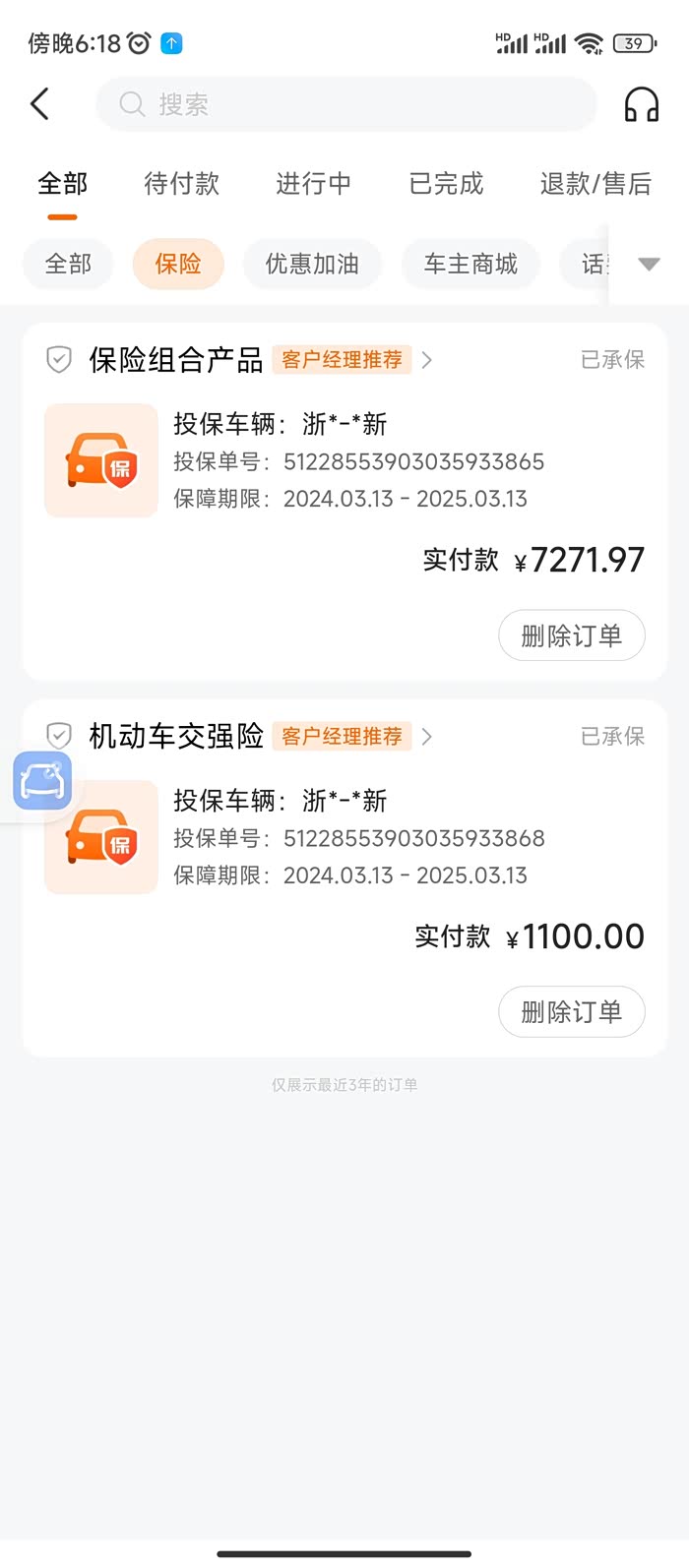This screenshot has width=689, height=1568.
Task: Select the 保险 filter chip
Action: (x=178, y=265)
